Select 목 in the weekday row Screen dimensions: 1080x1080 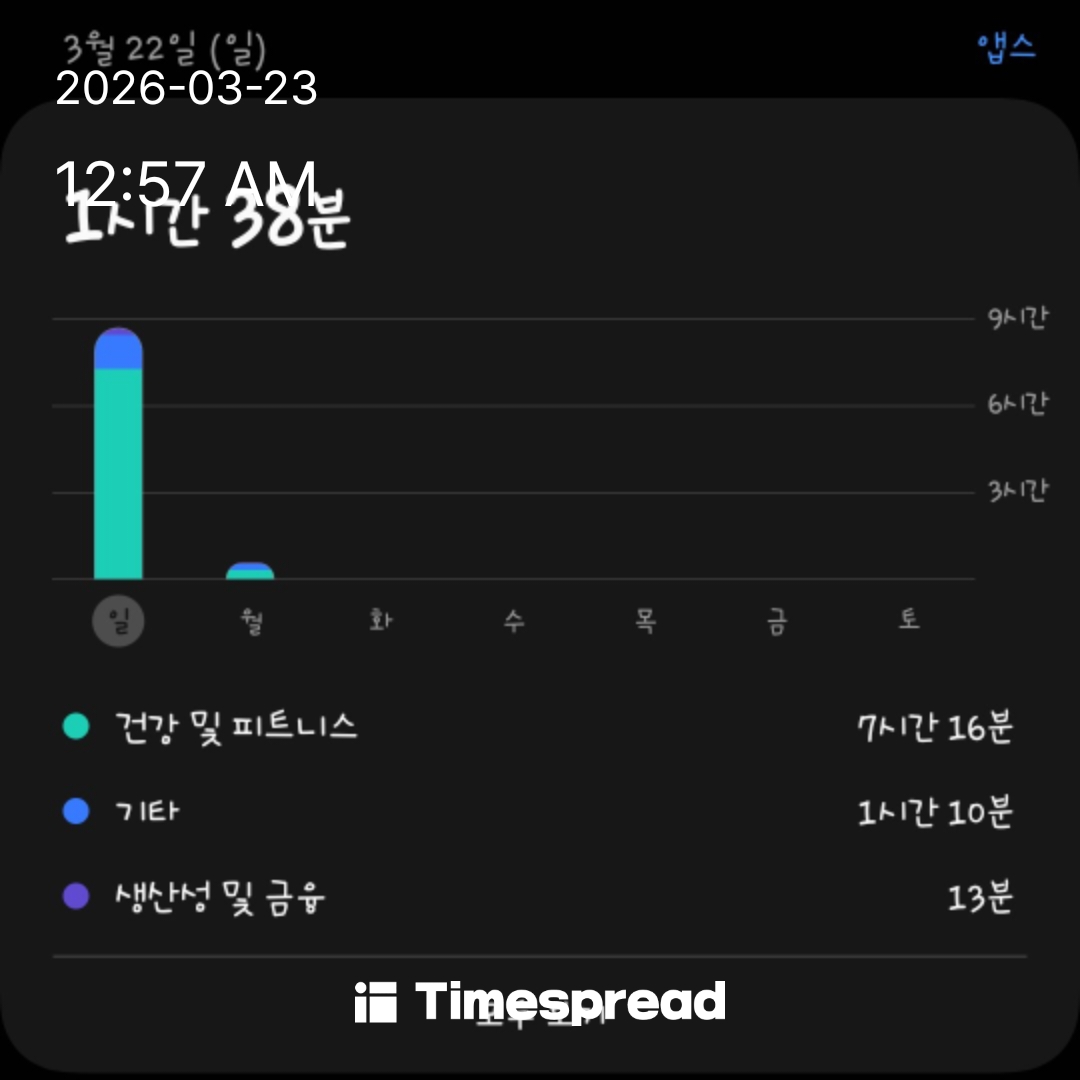[x=645, y=622]
